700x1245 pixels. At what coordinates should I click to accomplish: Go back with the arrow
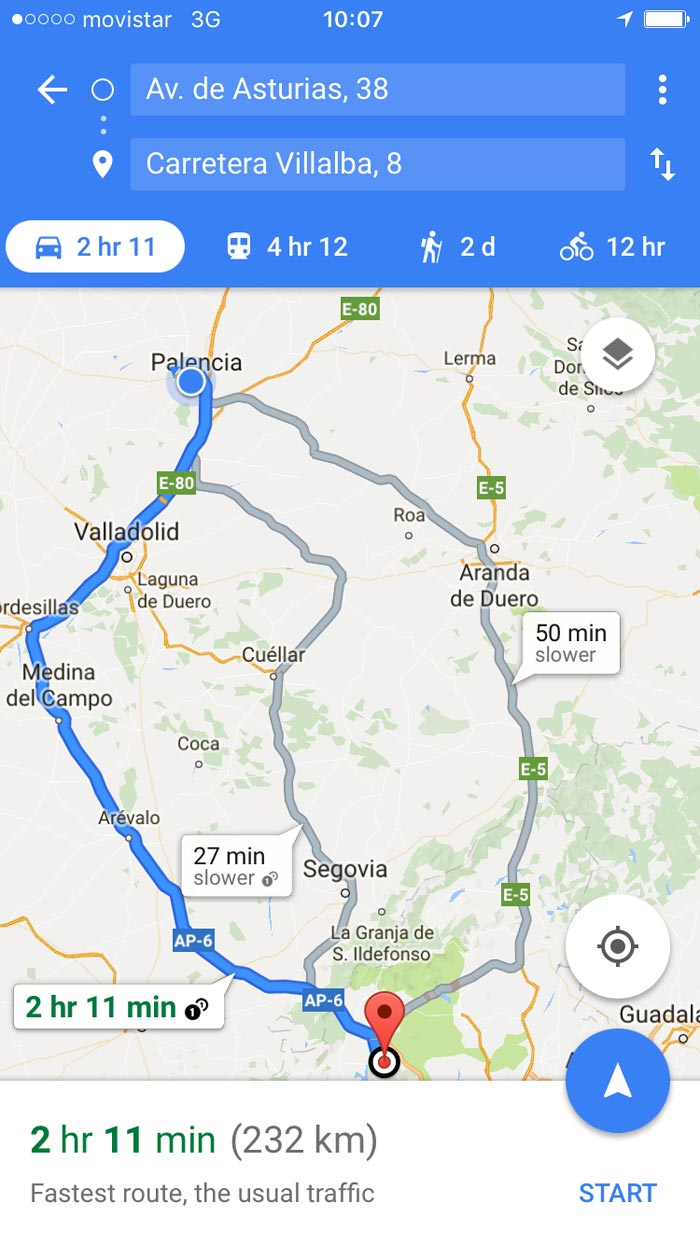click(52, 90)
